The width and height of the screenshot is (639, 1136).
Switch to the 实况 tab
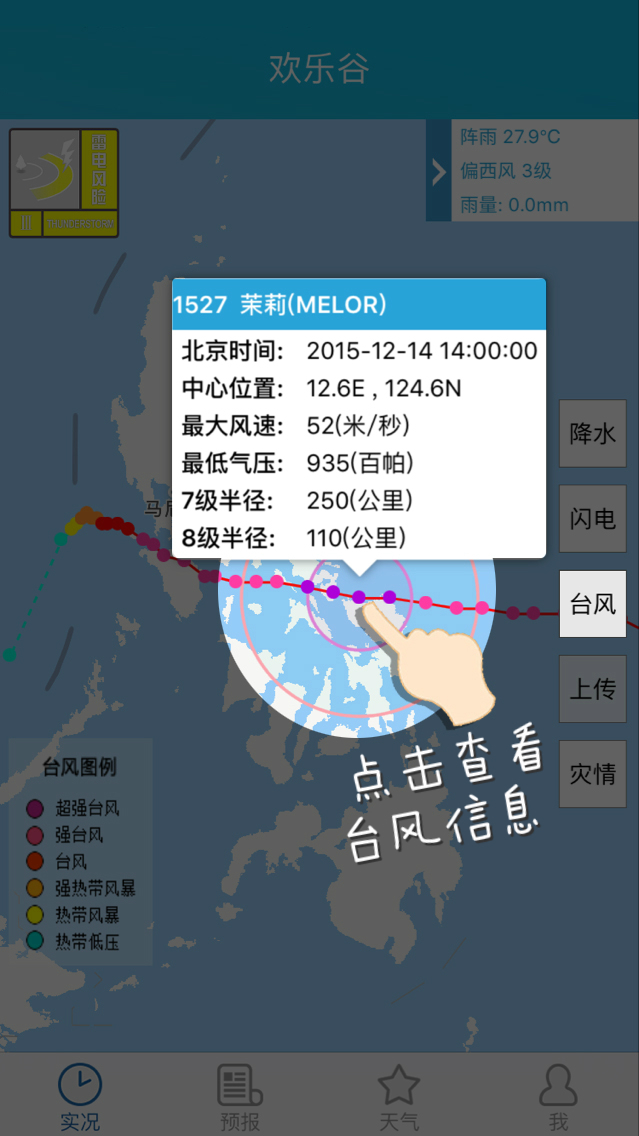[80, 1096]
